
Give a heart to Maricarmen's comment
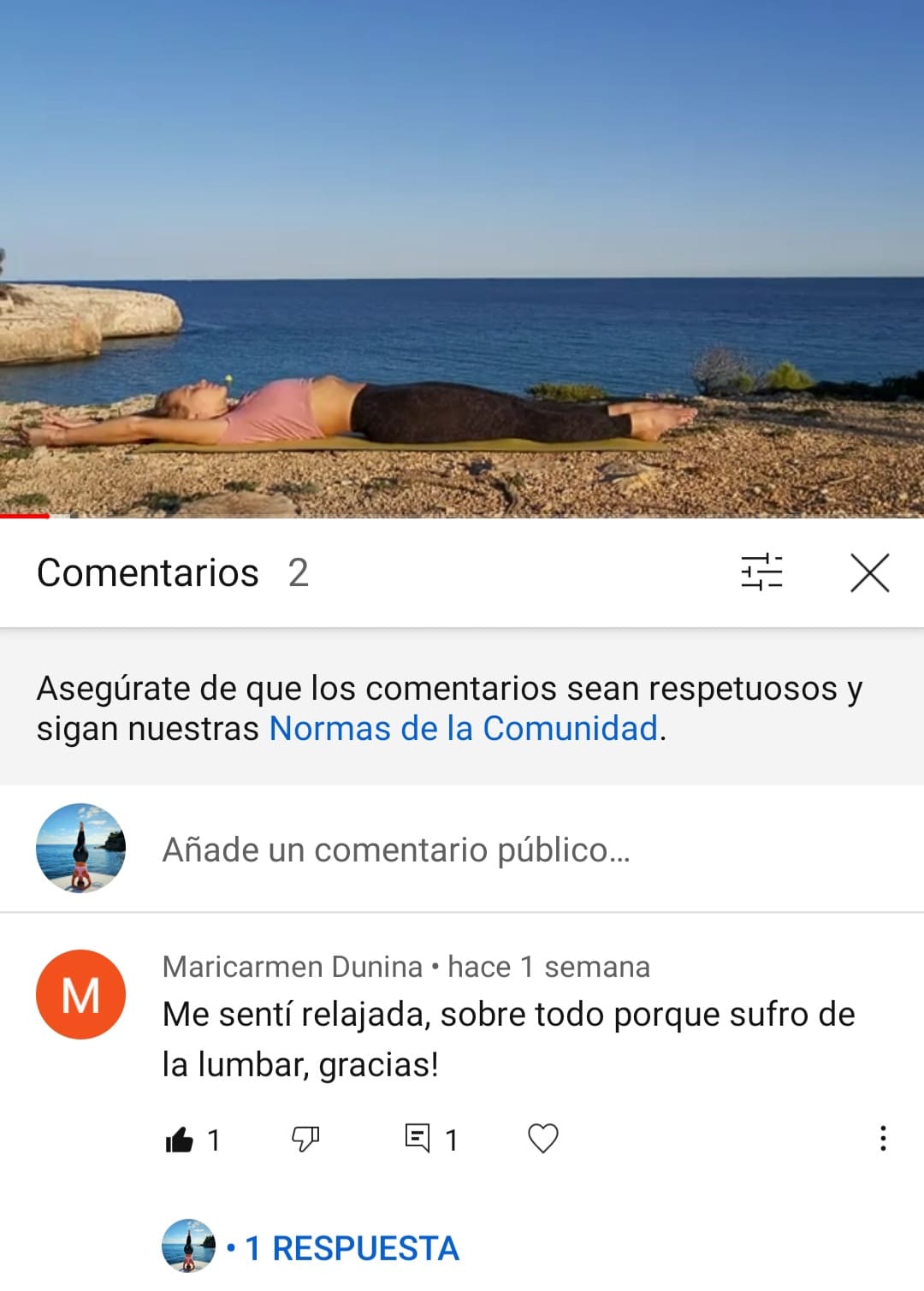542,1139
